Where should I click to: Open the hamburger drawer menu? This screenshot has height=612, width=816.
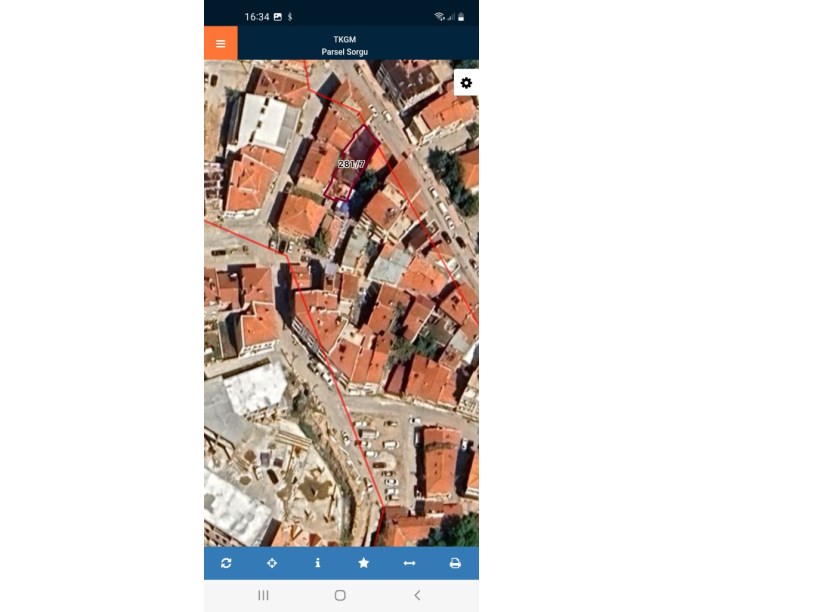pos(221,43)
